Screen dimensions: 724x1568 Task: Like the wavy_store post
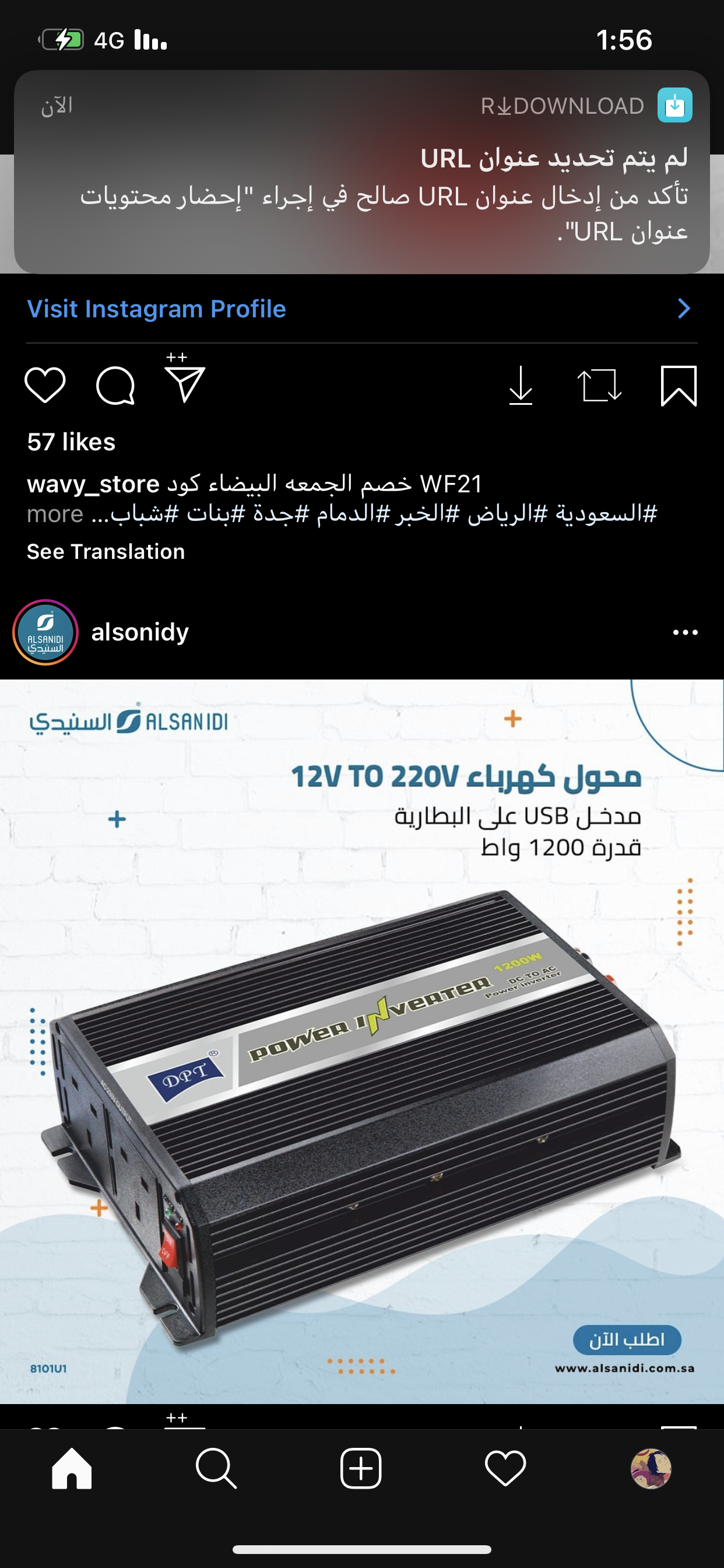[x=45, y=386]
